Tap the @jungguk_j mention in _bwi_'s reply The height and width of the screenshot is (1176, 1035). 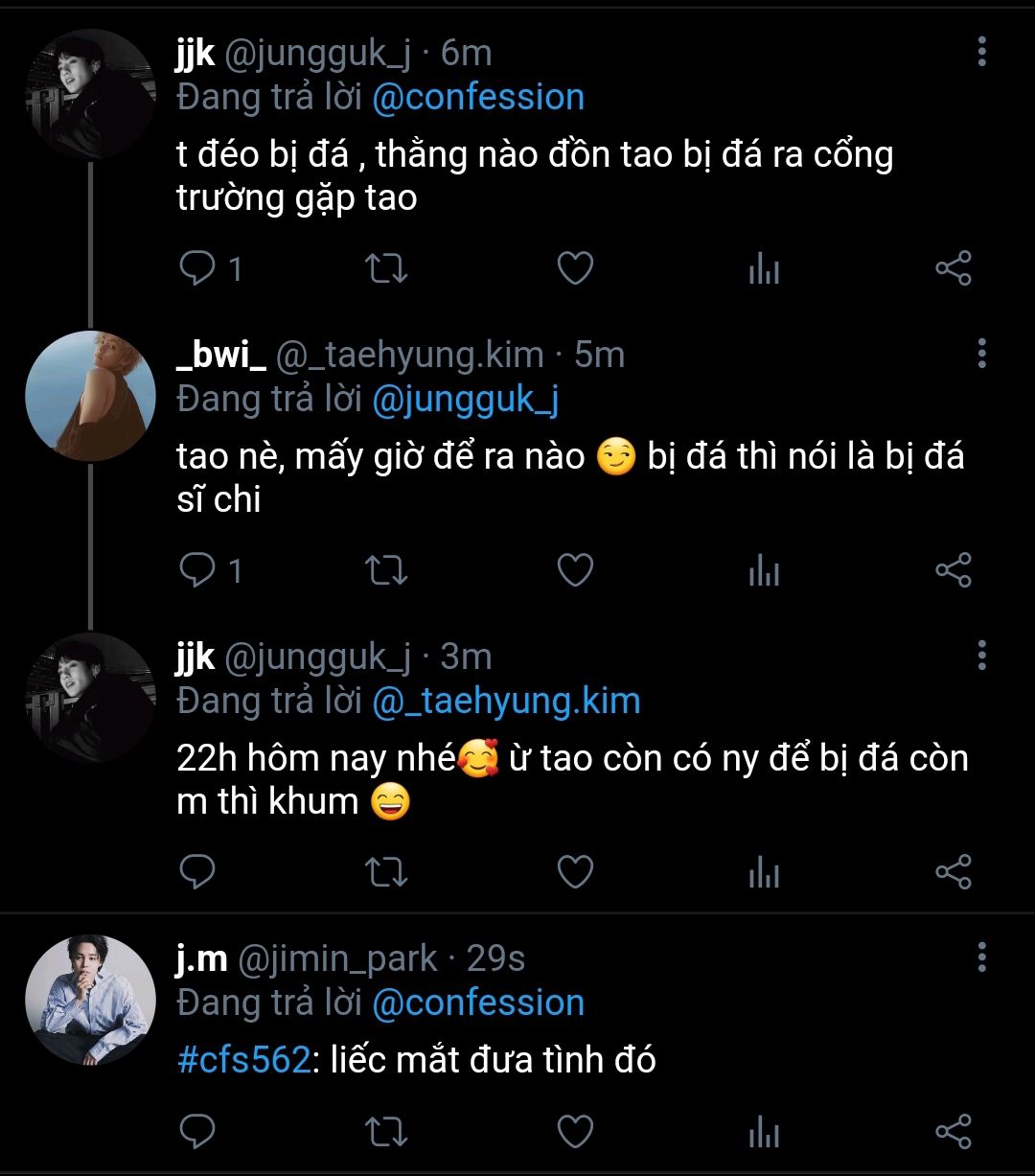(x=465, y=400)
